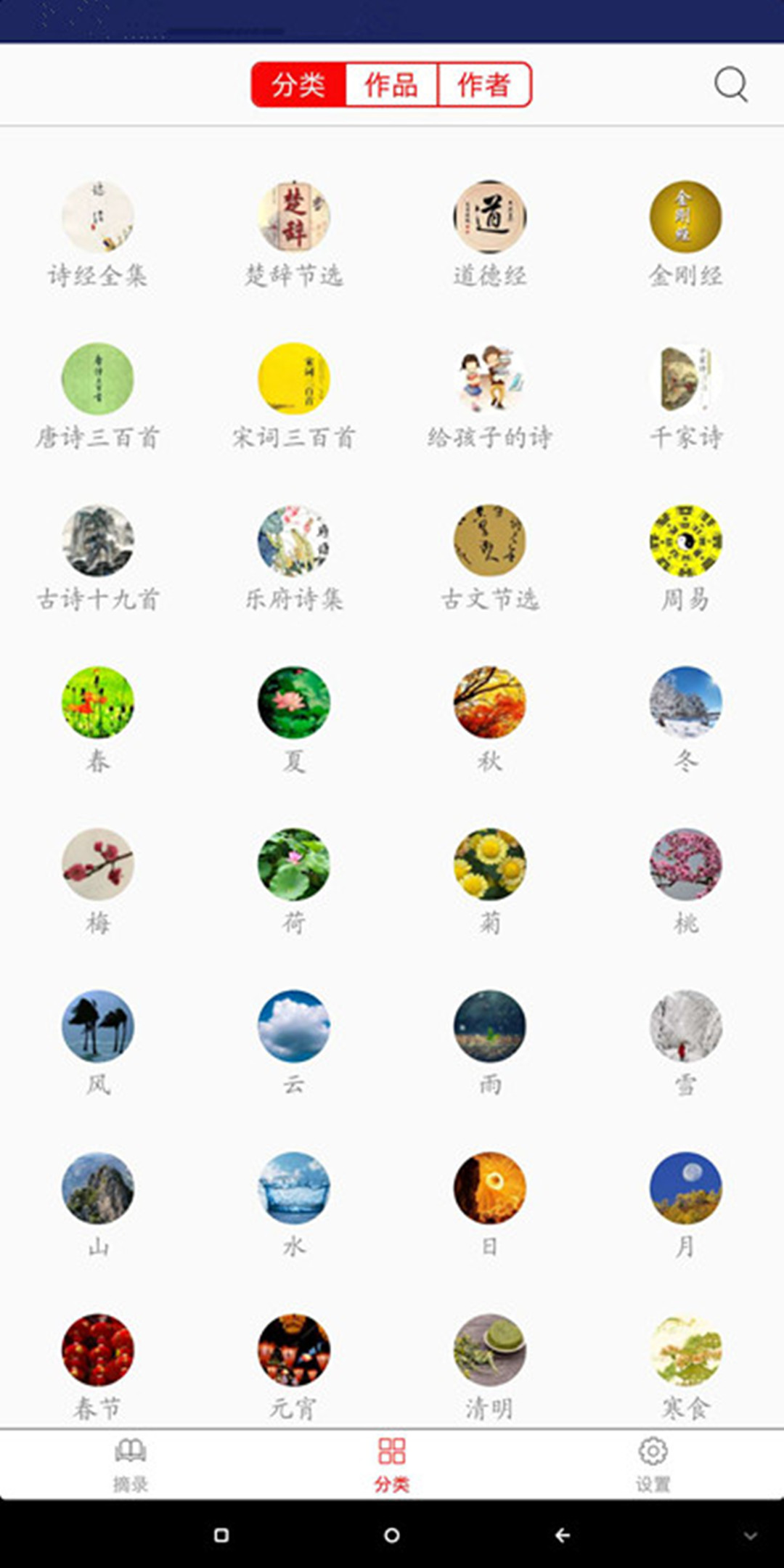Tap the 周易 bagua icon
Image resolution: width=784 pixels, height=1568 pixels.
coord(686,544)
